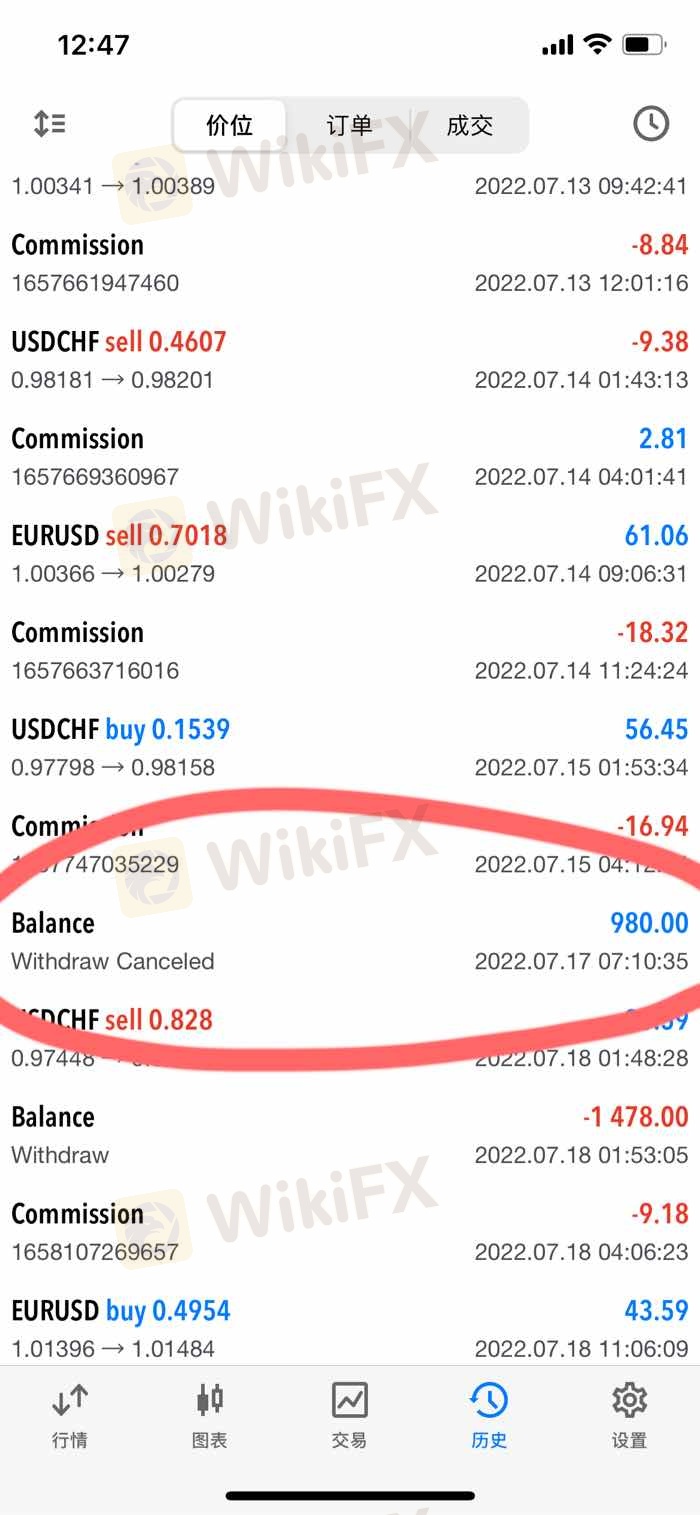
Task: Open the USDCHF buy 0.1539 entry
Action: (x=350, y=748)
